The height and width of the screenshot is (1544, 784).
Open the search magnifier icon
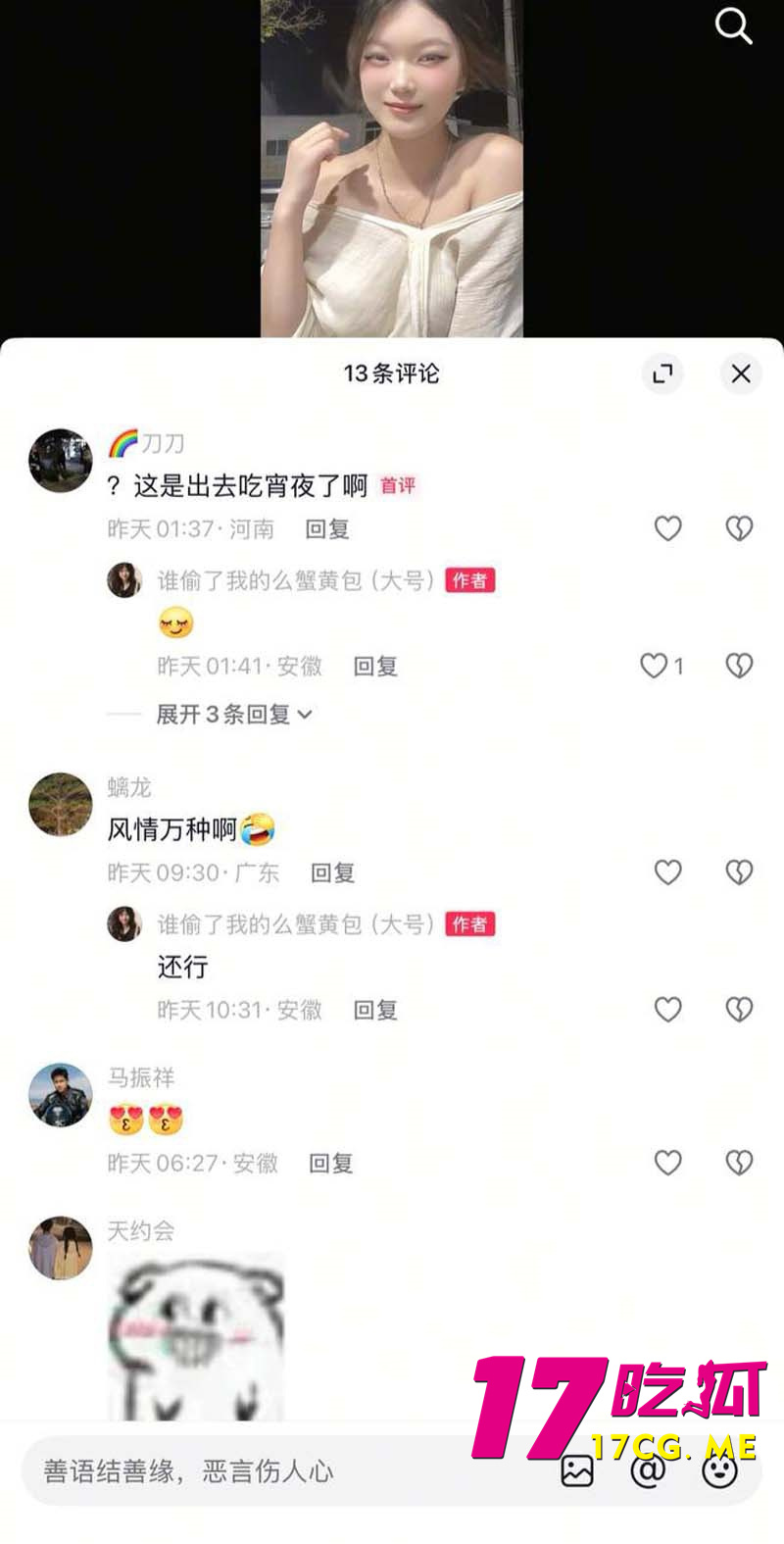pos(733,26)
